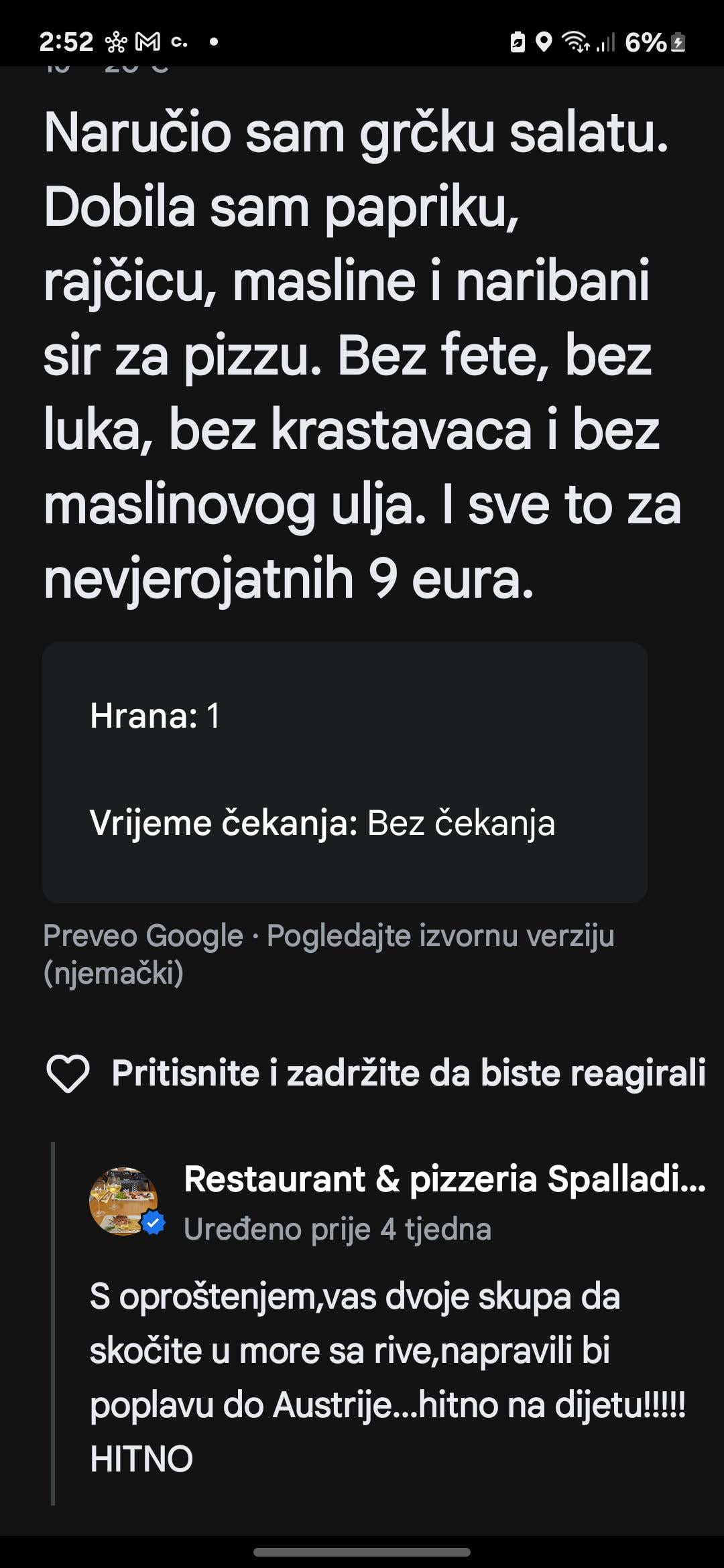Open the original German version link

pyautogui.click(x=328, y=954)
